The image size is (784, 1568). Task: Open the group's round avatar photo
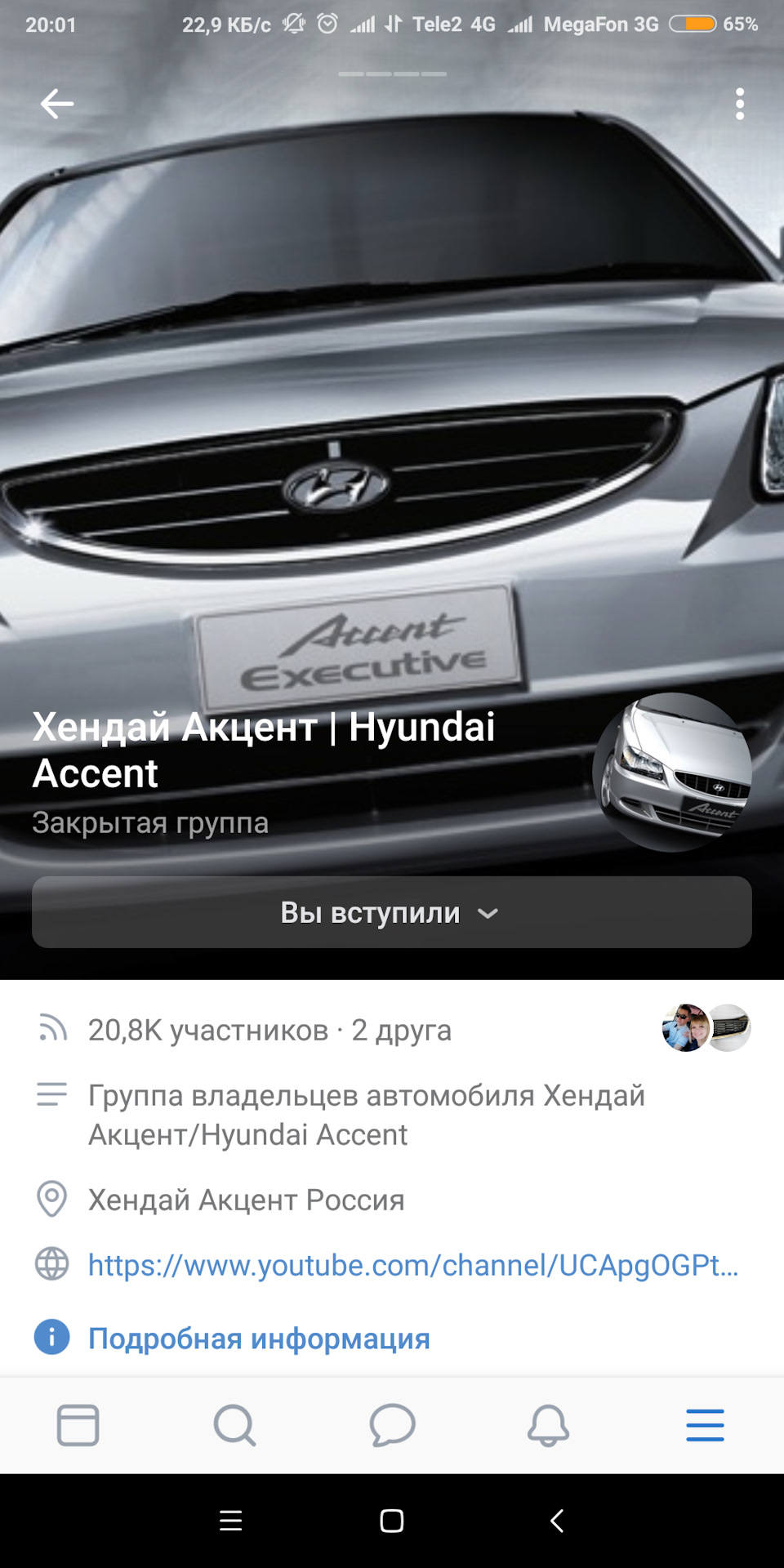672,773
